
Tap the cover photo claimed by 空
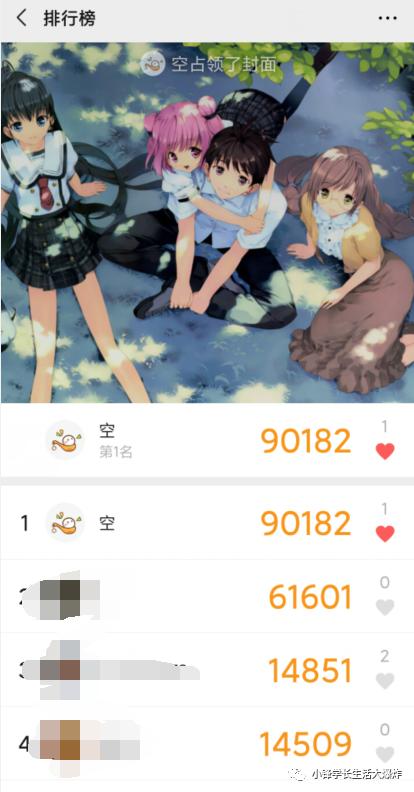207,222
